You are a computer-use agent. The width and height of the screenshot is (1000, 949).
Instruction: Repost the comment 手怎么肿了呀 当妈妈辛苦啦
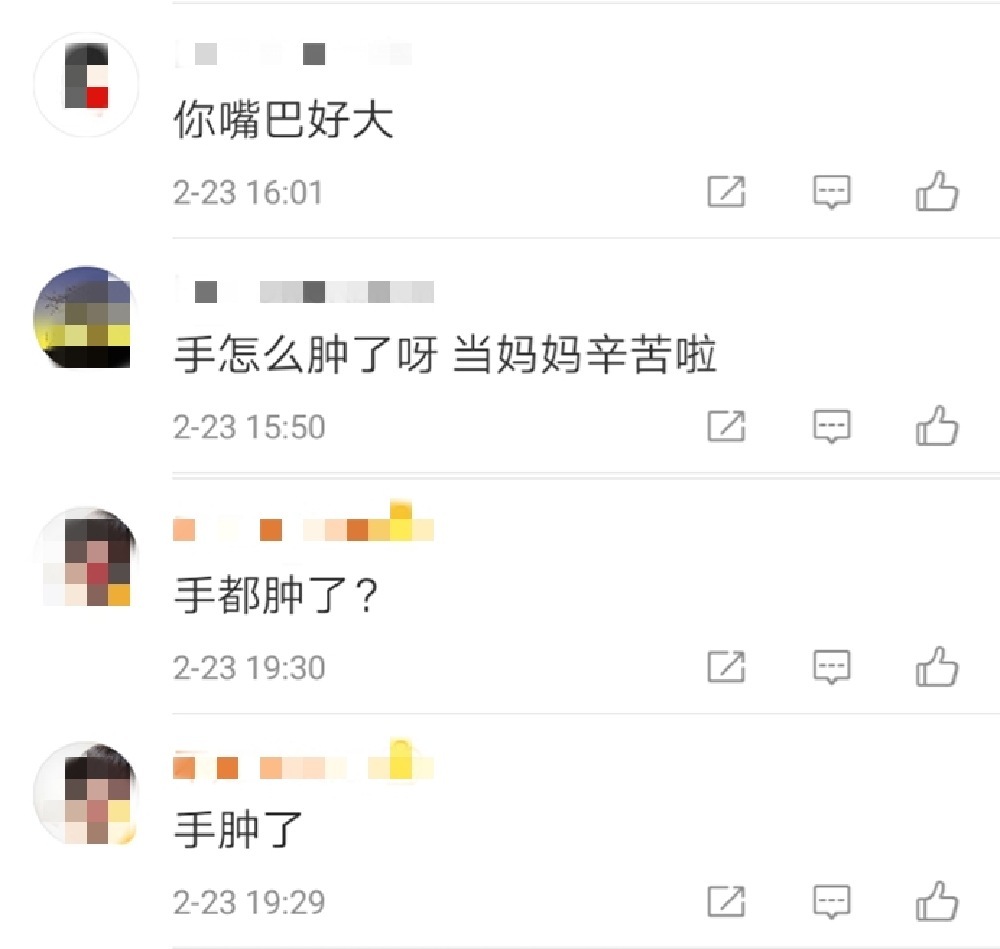click(726, 426)
